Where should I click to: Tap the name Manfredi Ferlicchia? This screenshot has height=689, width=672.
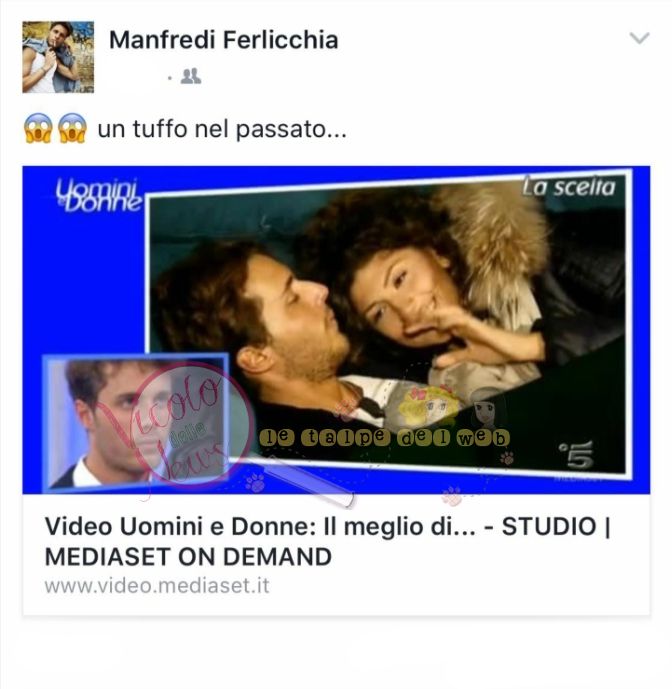coord(223,40)
